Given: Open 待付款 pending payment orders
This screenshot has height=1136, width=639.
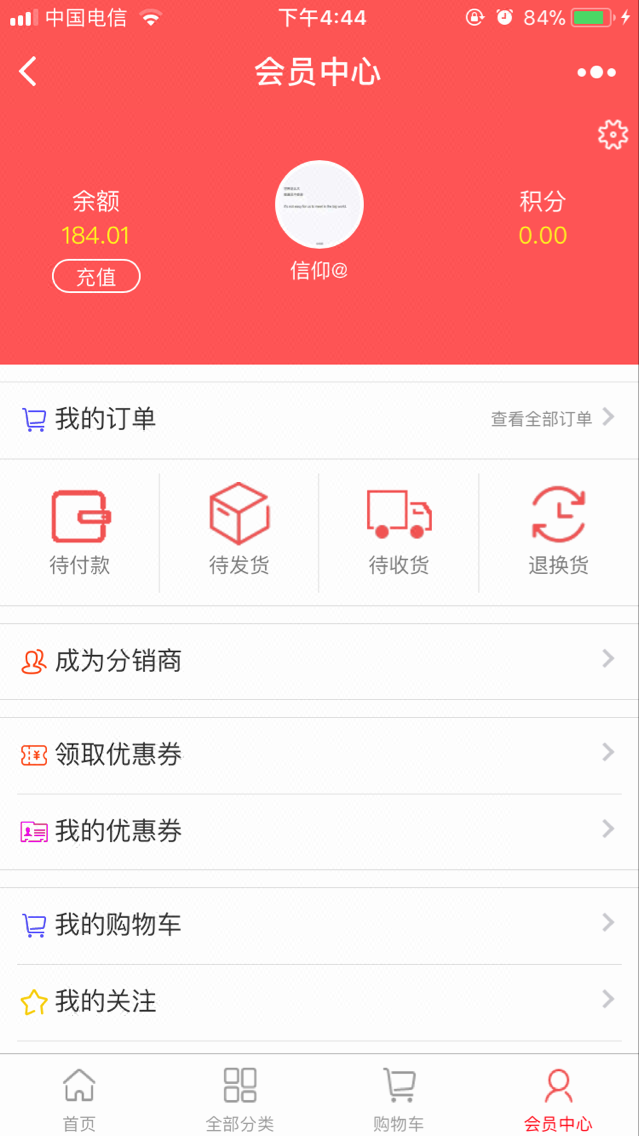Looking at the screenshot, I should [x=80, y=532].
